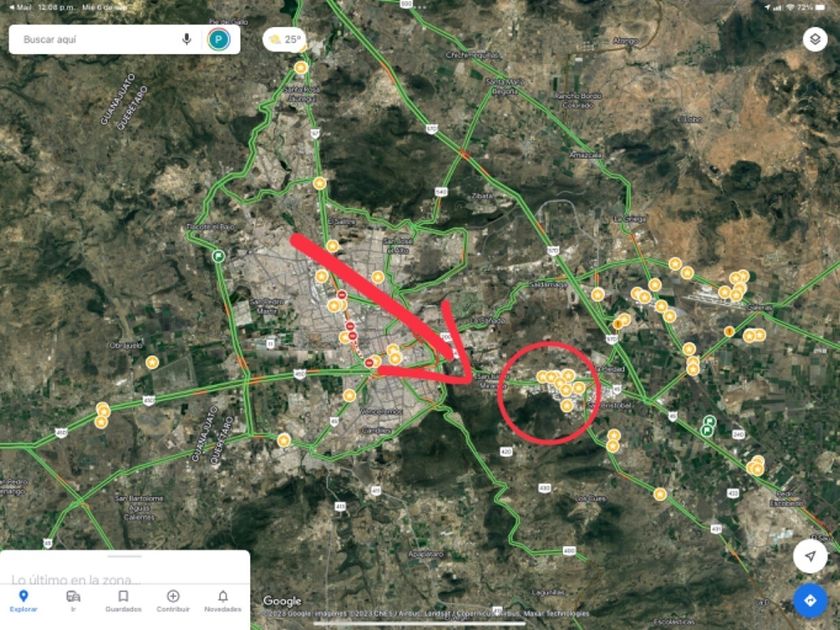The image size is (840, 630).
Task: Switch to the Explorar tab
Action: (24, 600)
